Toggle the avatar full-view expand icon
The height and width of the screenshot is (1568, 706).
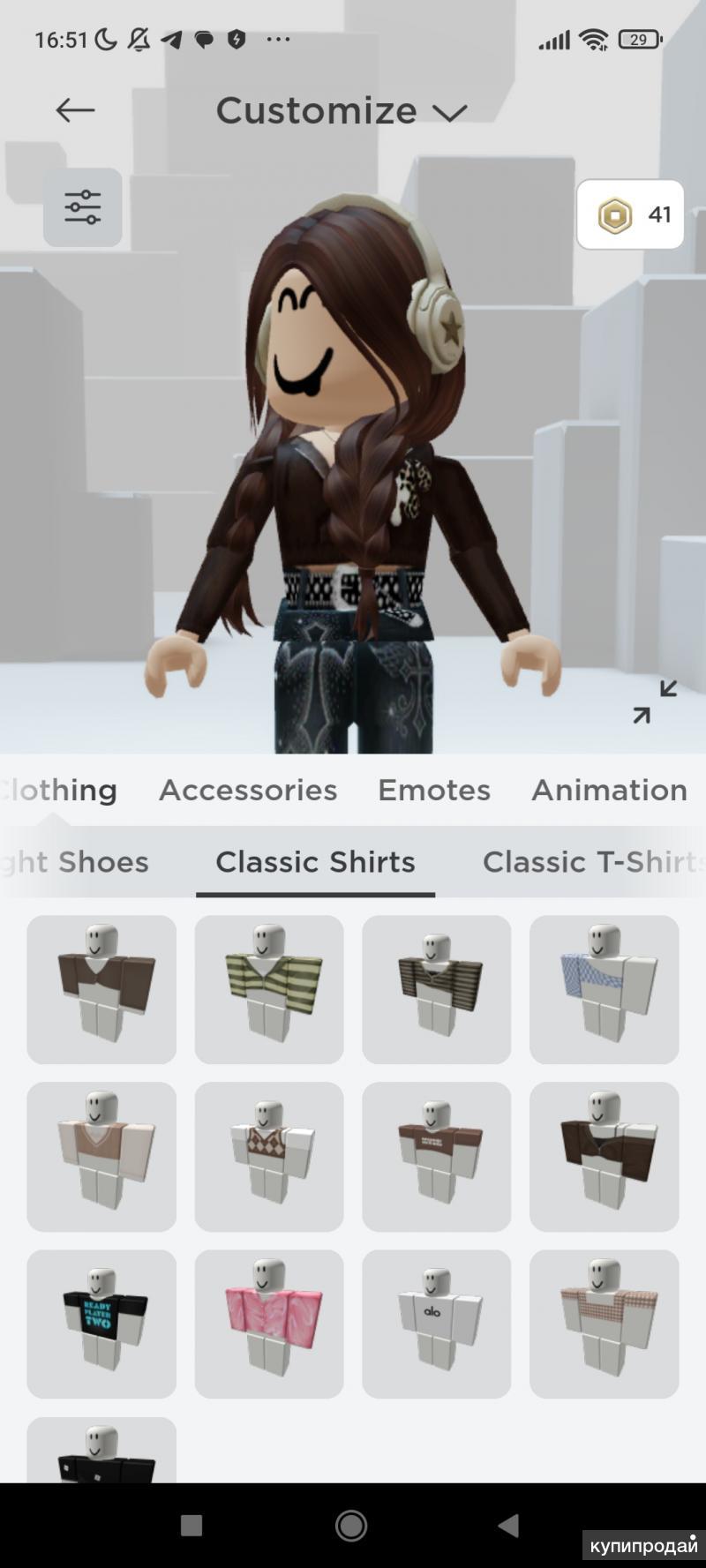(655, 701)
